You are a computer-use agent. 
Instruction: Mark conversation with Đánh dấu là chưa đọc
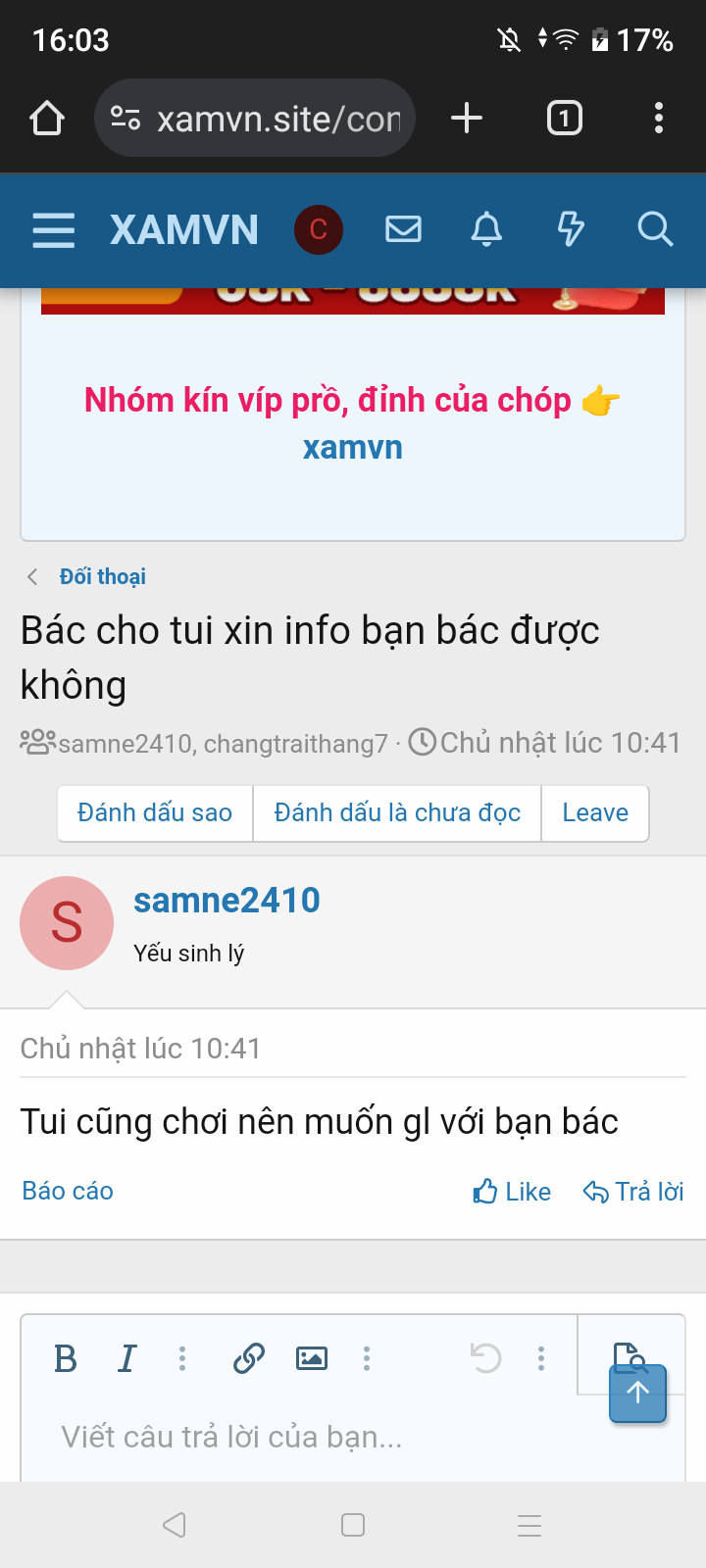[397, 812]
